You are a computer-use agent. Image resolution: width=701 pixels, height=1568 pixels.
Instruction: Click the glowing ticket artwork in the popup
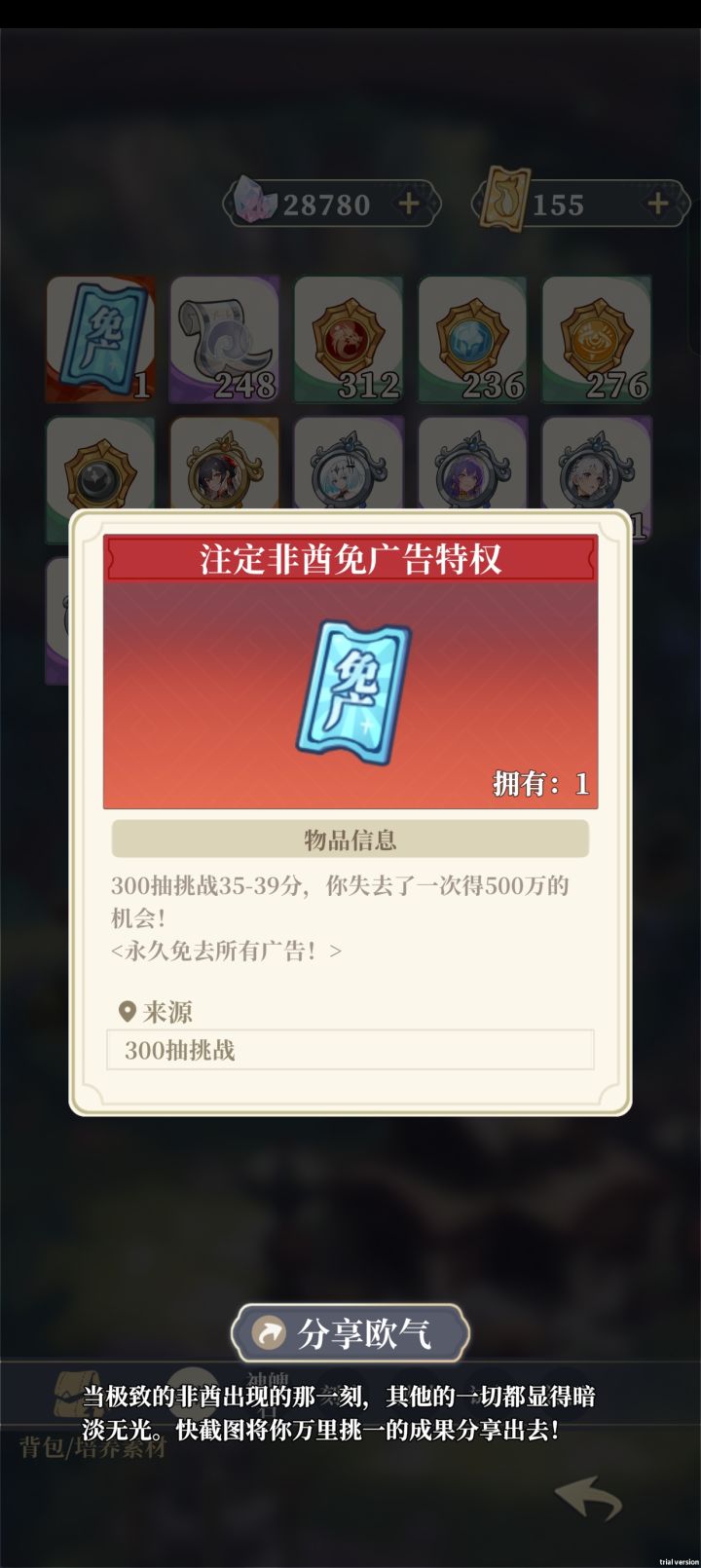click(350, 691)
